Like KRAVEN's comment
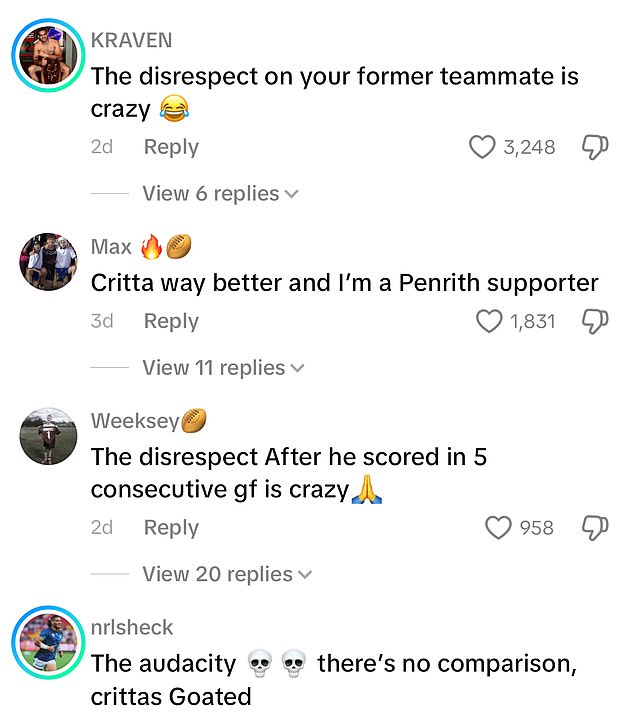Viewport: 634px width, 713px height. coord(483,147)
